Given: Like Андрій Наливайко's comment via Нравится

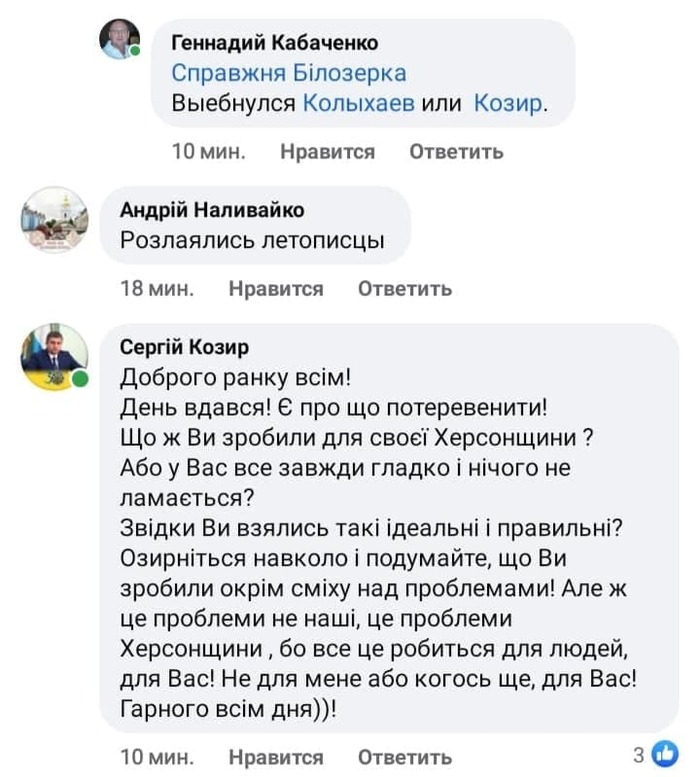Looking at the screenshot, I should click(x=276, y=289).
